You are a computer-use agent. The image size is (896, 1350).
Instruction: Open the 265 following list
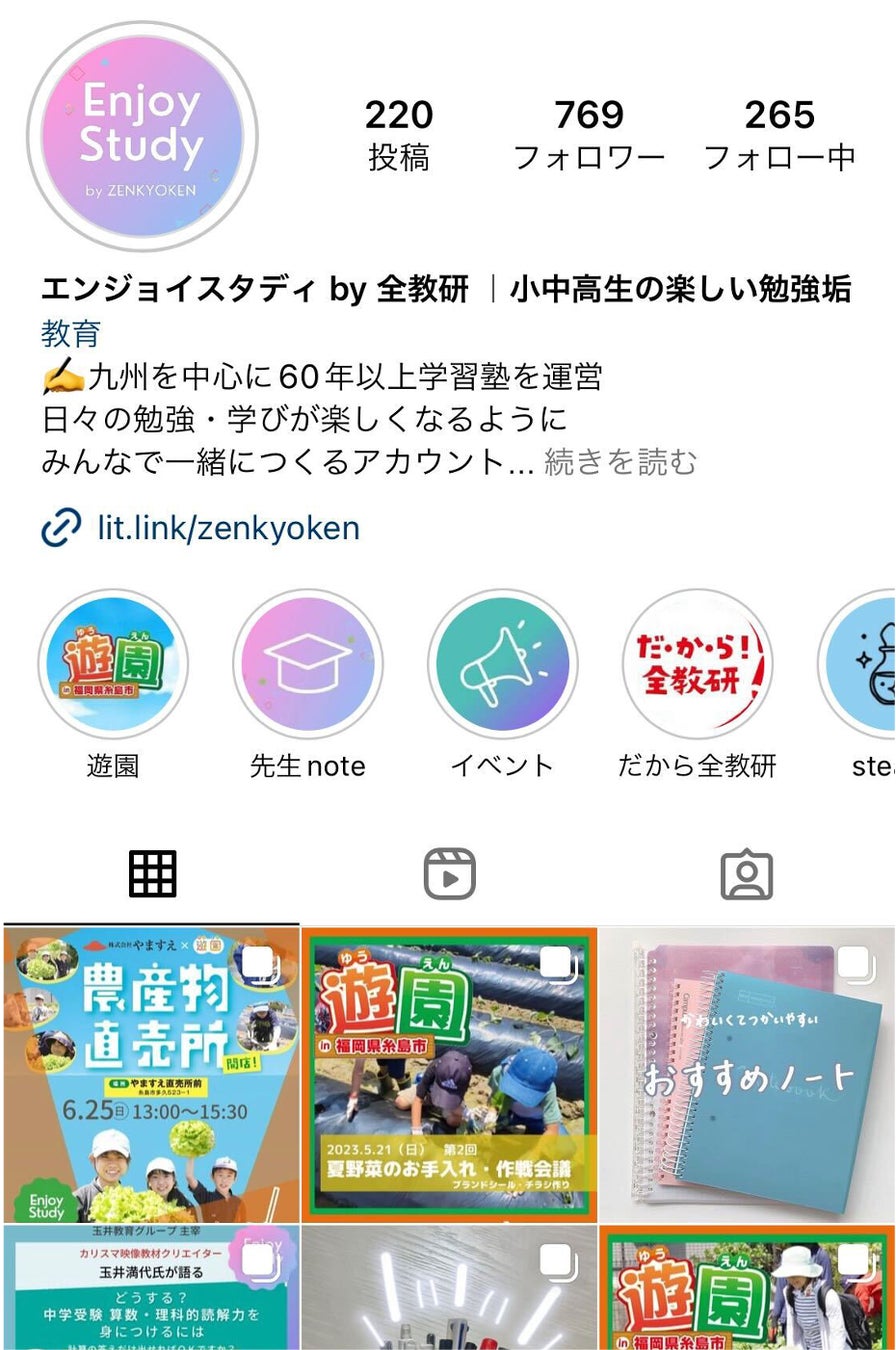point(779,134)
